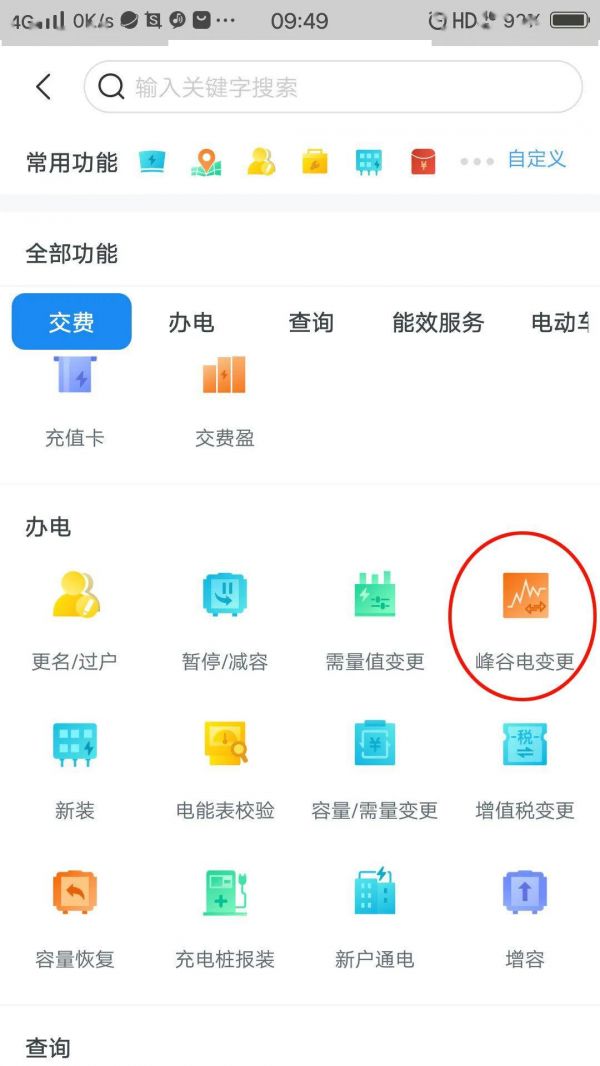Open 暂停/减容 service
600x1066 pixels.
[224, 618]
